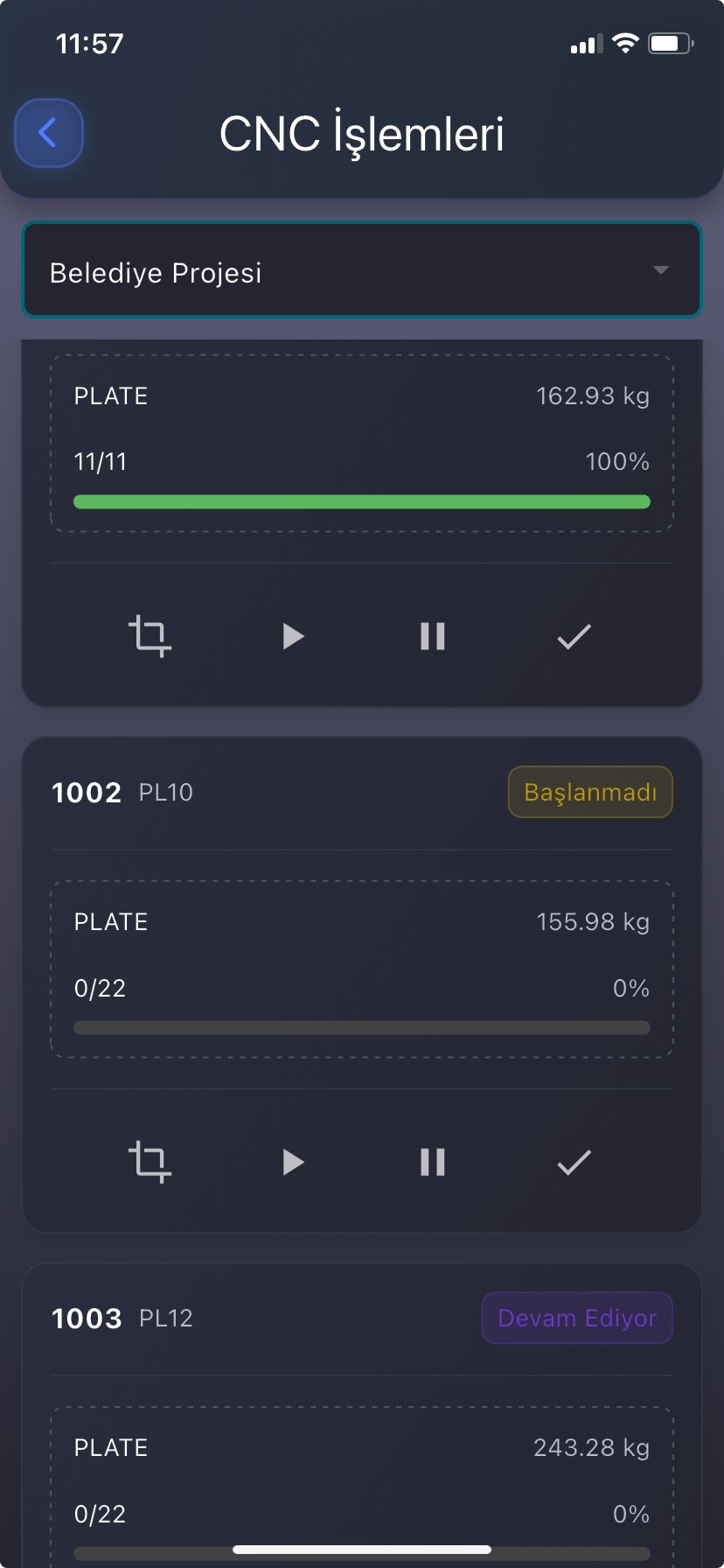Click the Başlanmadı status badge
724x1568 pixels.
pyautogui.click(x=589, y=792)
